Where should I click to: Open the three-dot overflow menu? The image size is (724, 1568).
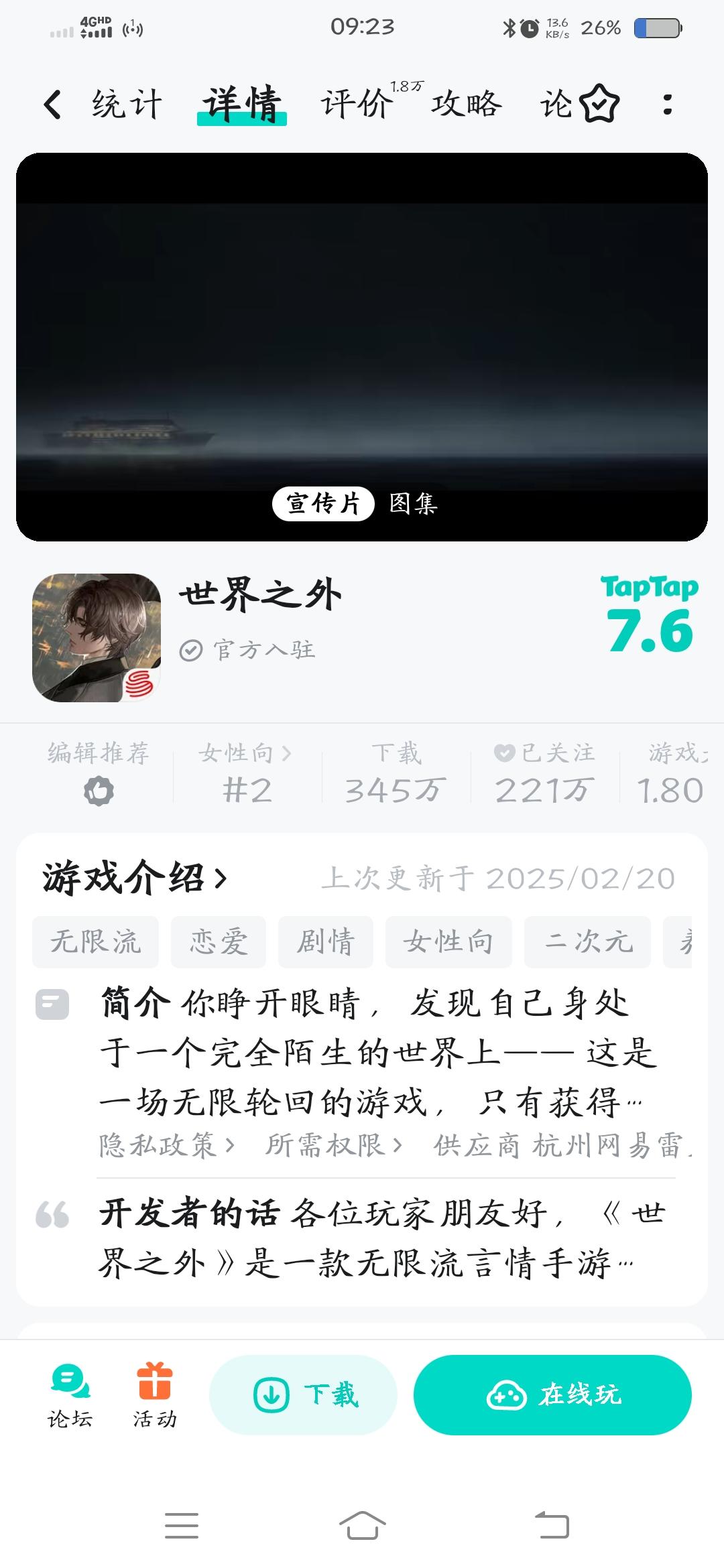coord(667,105)
